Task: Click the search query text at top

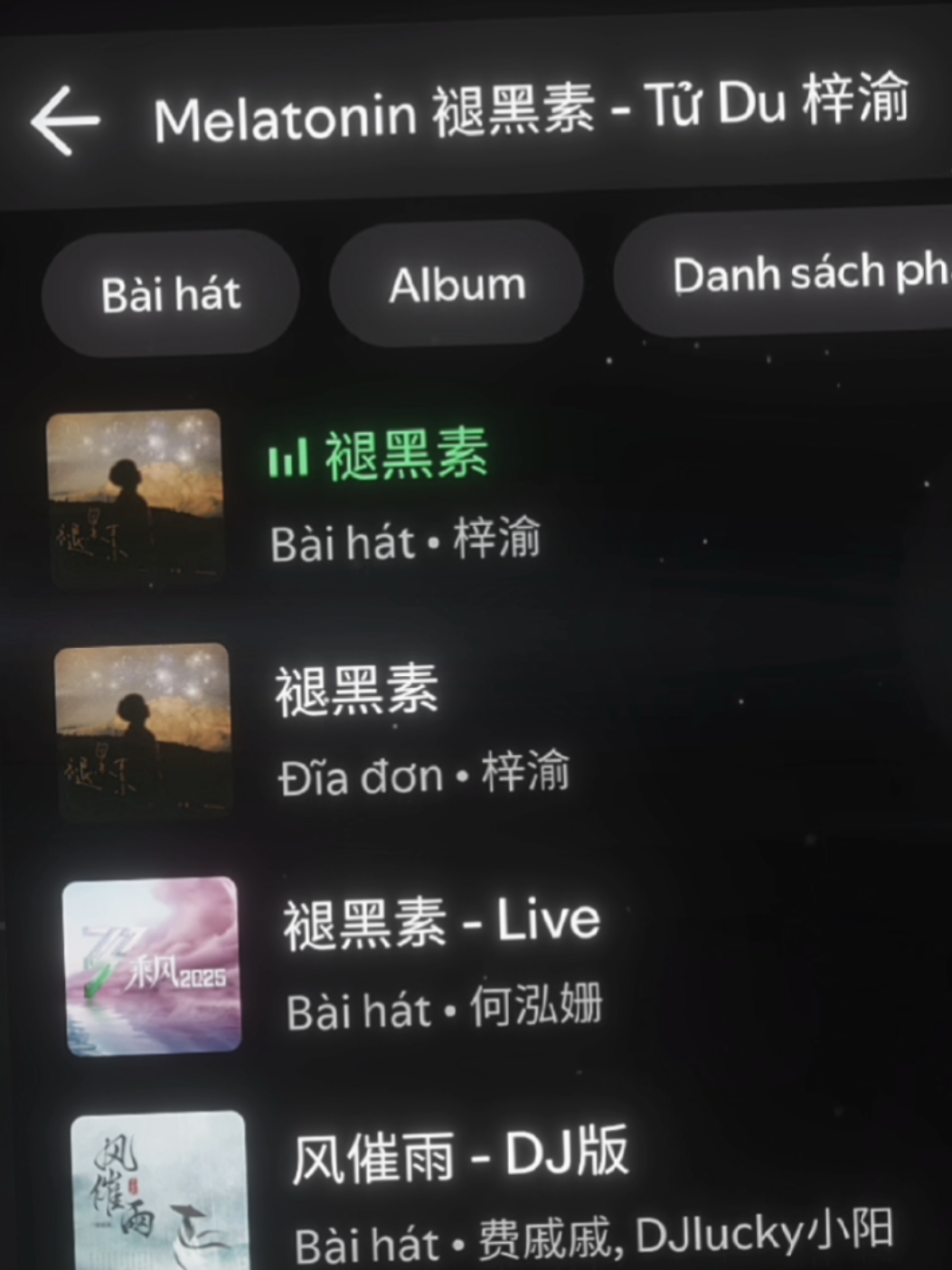Action: [532, 110]
